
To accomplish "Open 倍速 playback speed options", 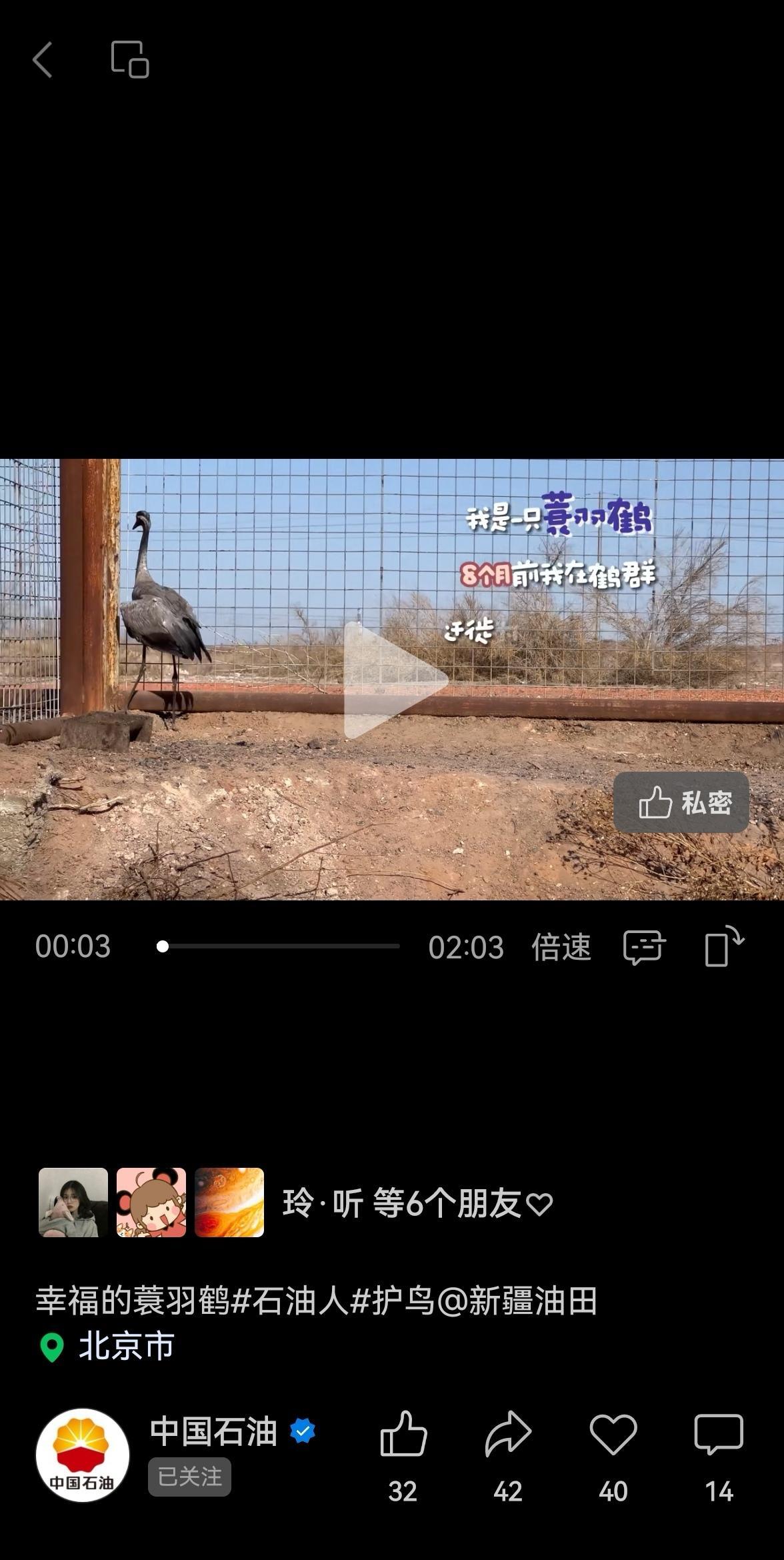I will (561, 947).
